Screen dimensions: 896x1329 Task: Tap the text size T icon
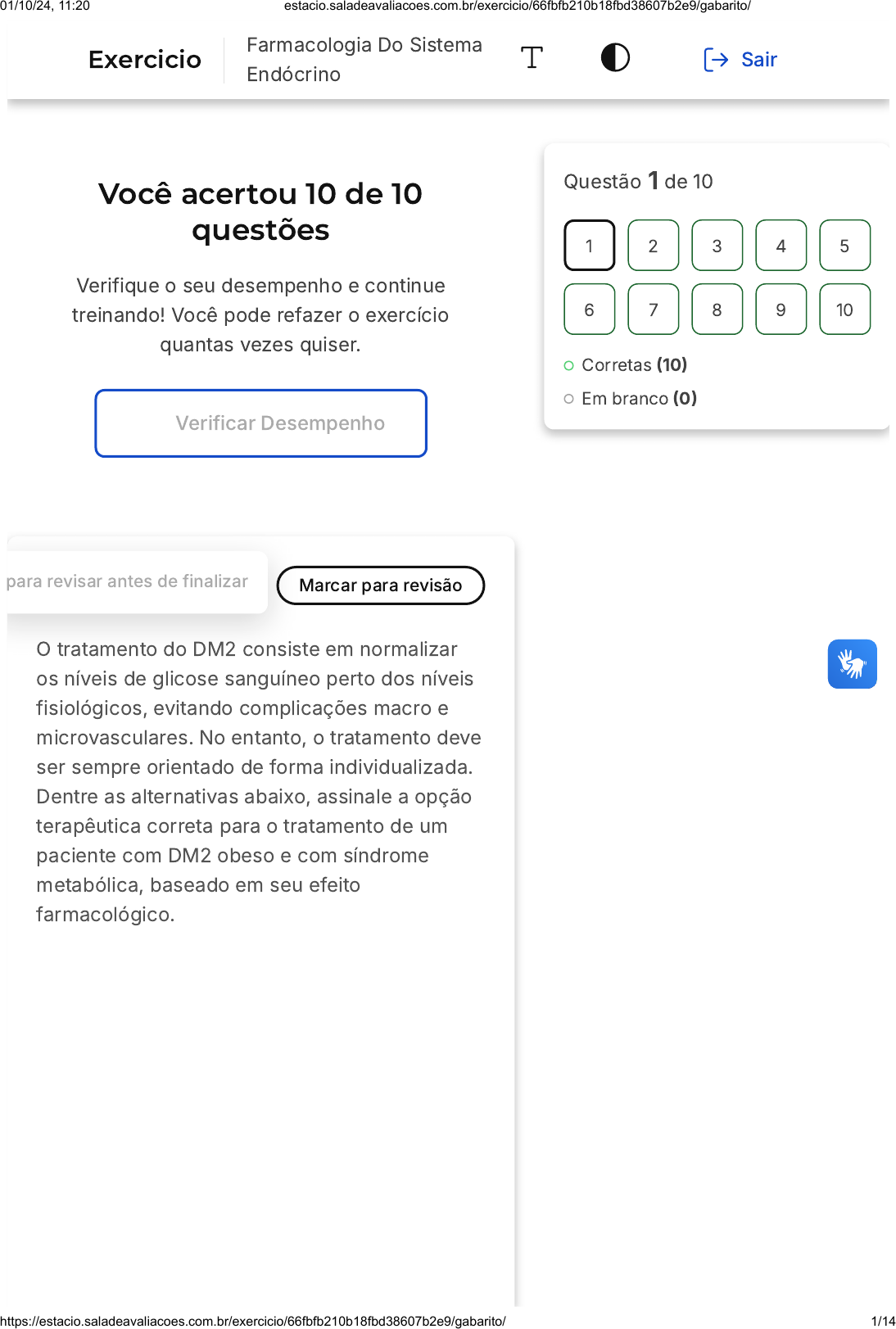pyautogui.click(x=532, y=58)
